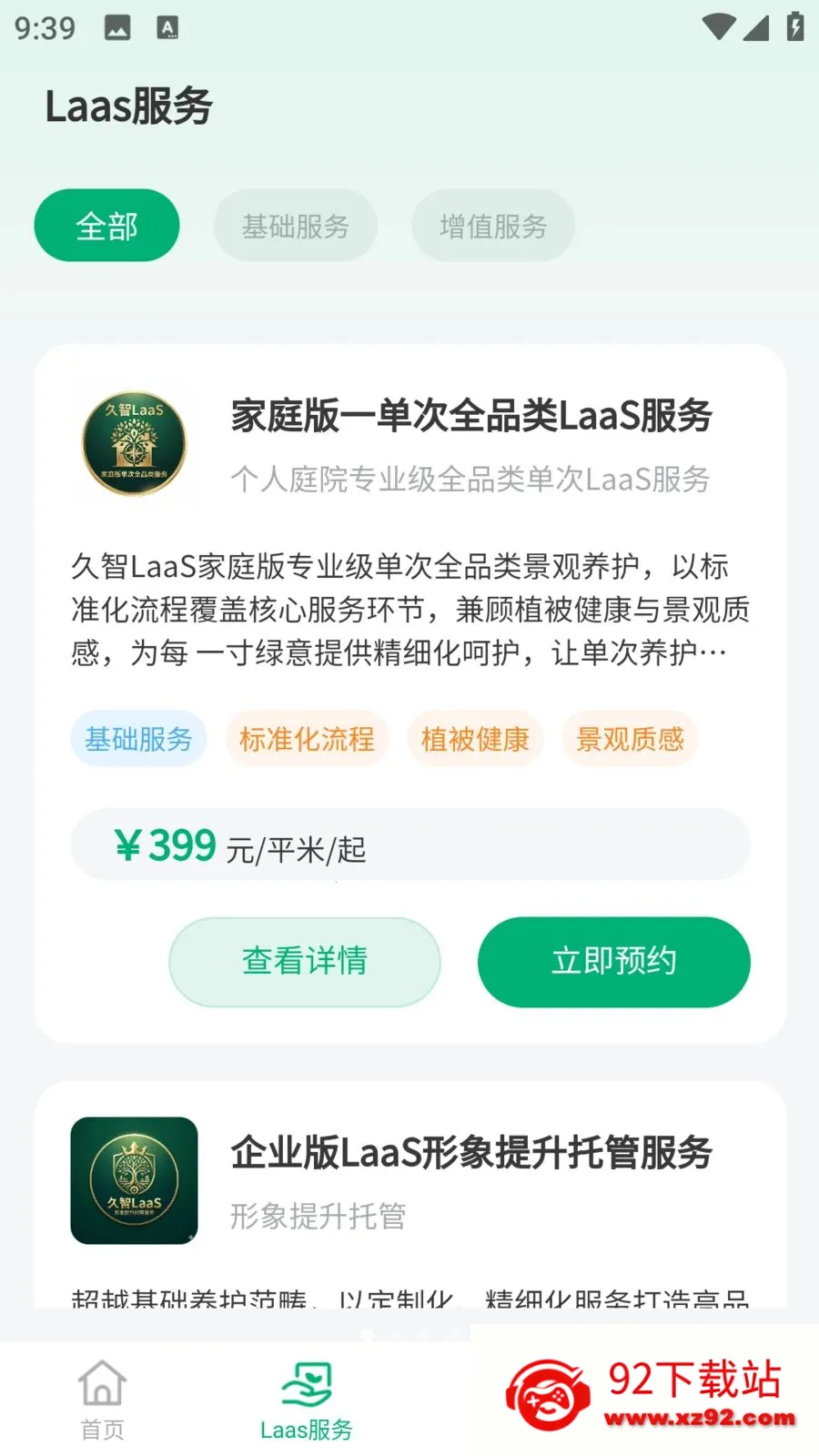The width and height of the screenshot is (819, 1456).
Task: Tap 查看详情 for 家庭版 LaaS service
Action: pos(305,961)
